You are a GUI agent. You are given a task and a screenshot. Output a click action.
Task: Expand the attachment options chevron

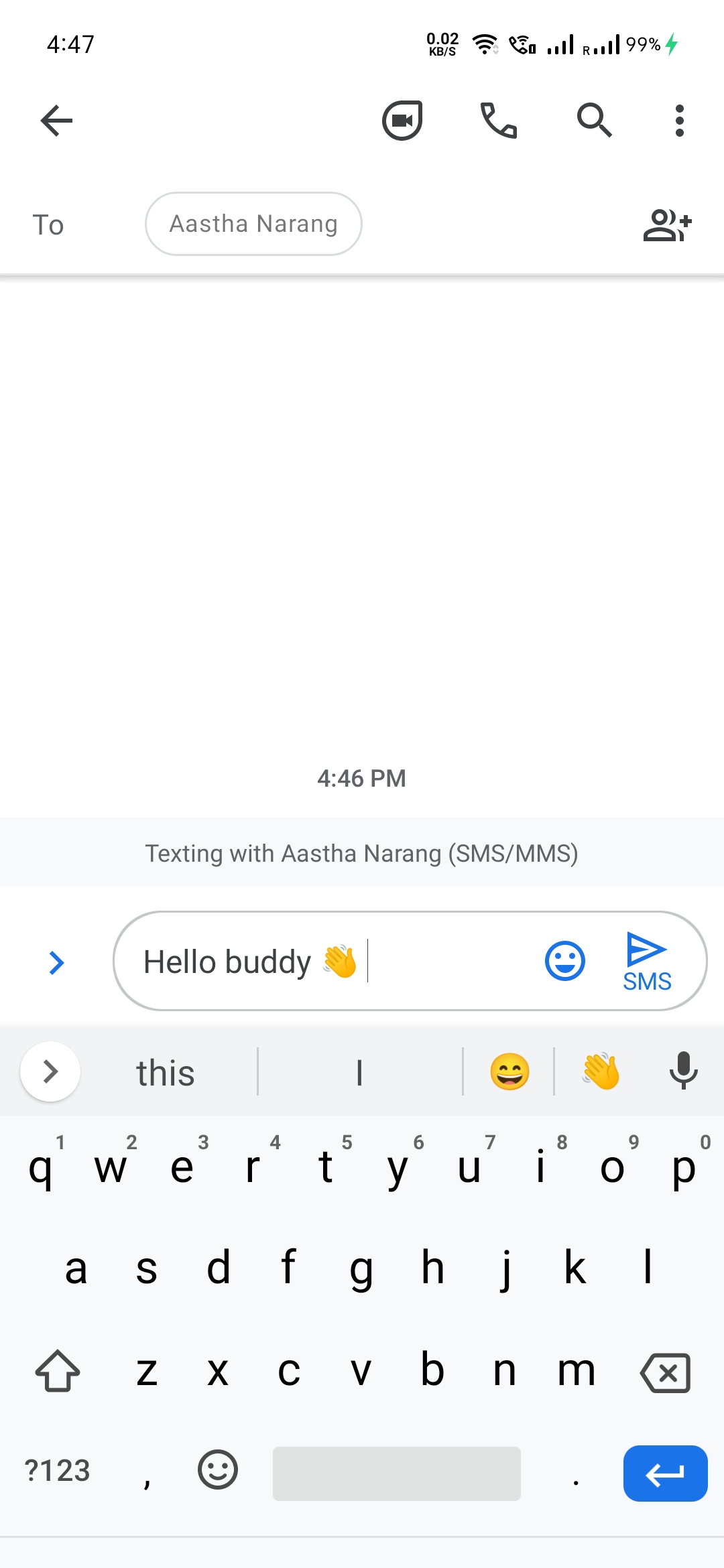(x=57, y=963)
